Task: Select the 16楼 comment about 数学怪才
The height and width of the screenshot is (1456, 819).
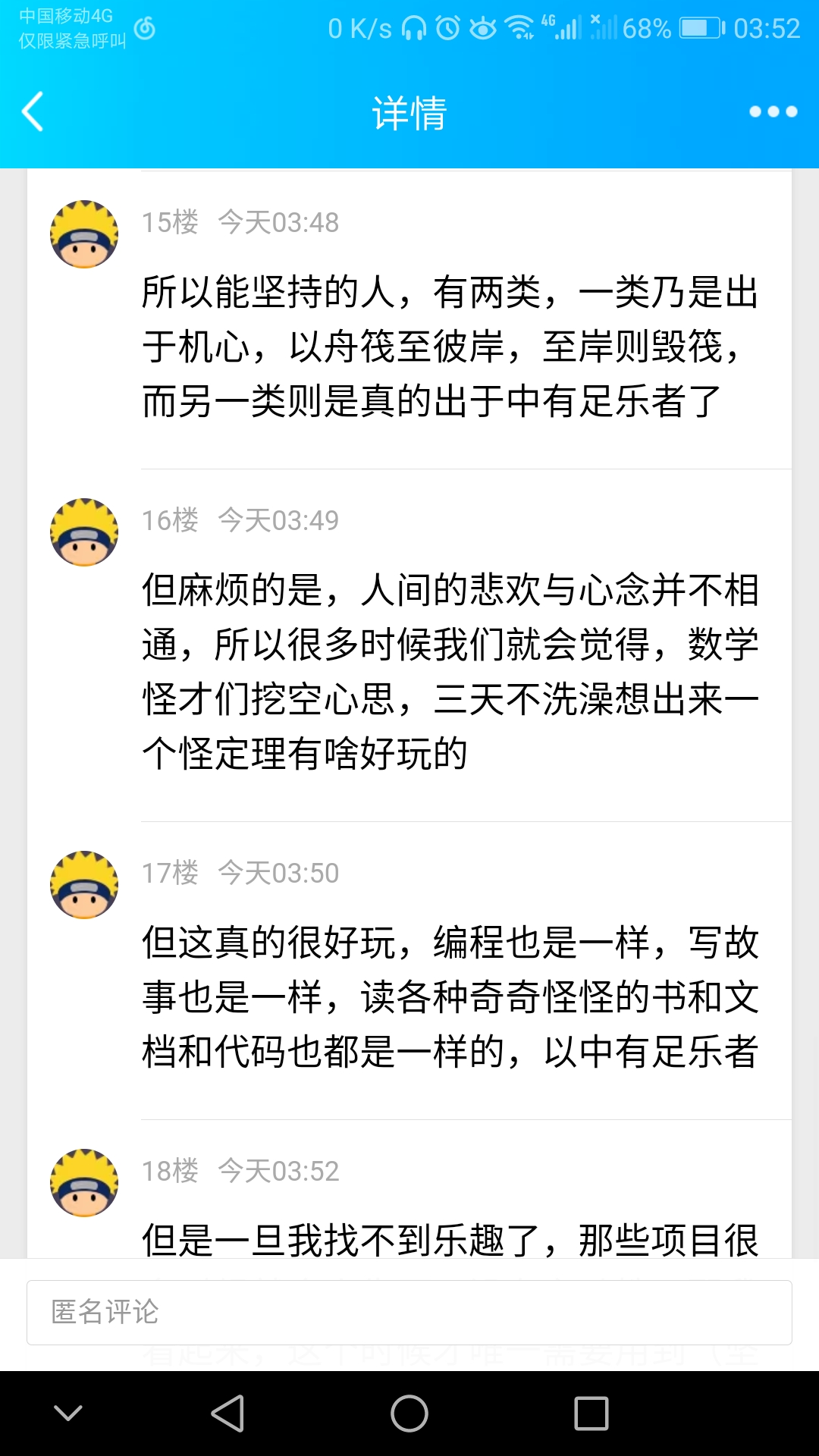Action: 450,671
